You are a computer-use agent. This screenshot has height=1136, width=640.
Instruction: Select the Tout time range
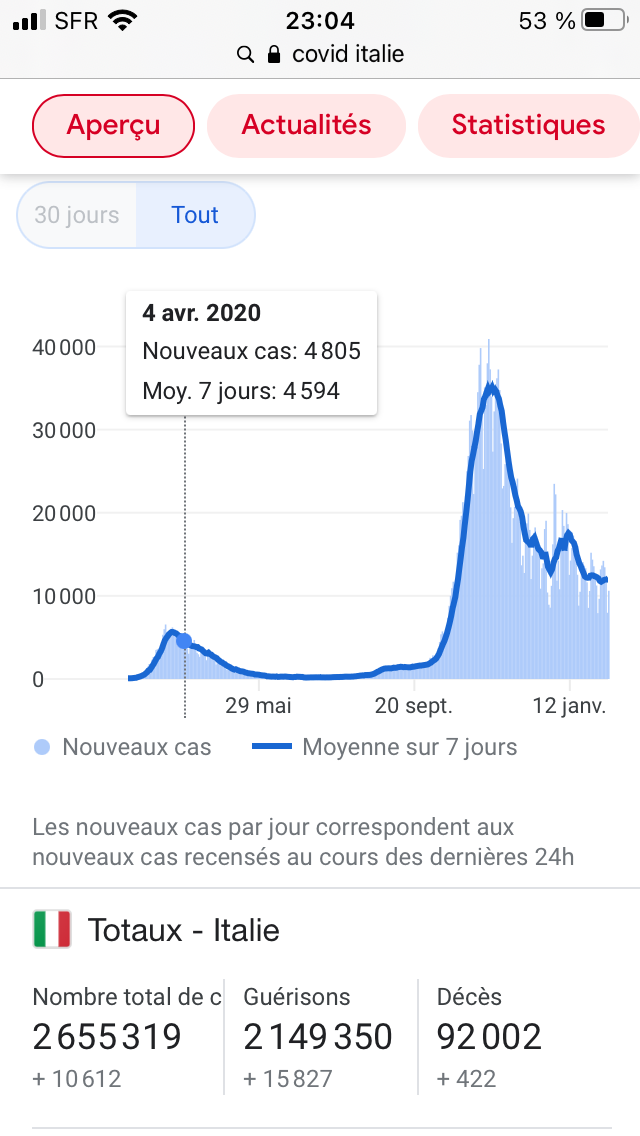coord(195,215)
